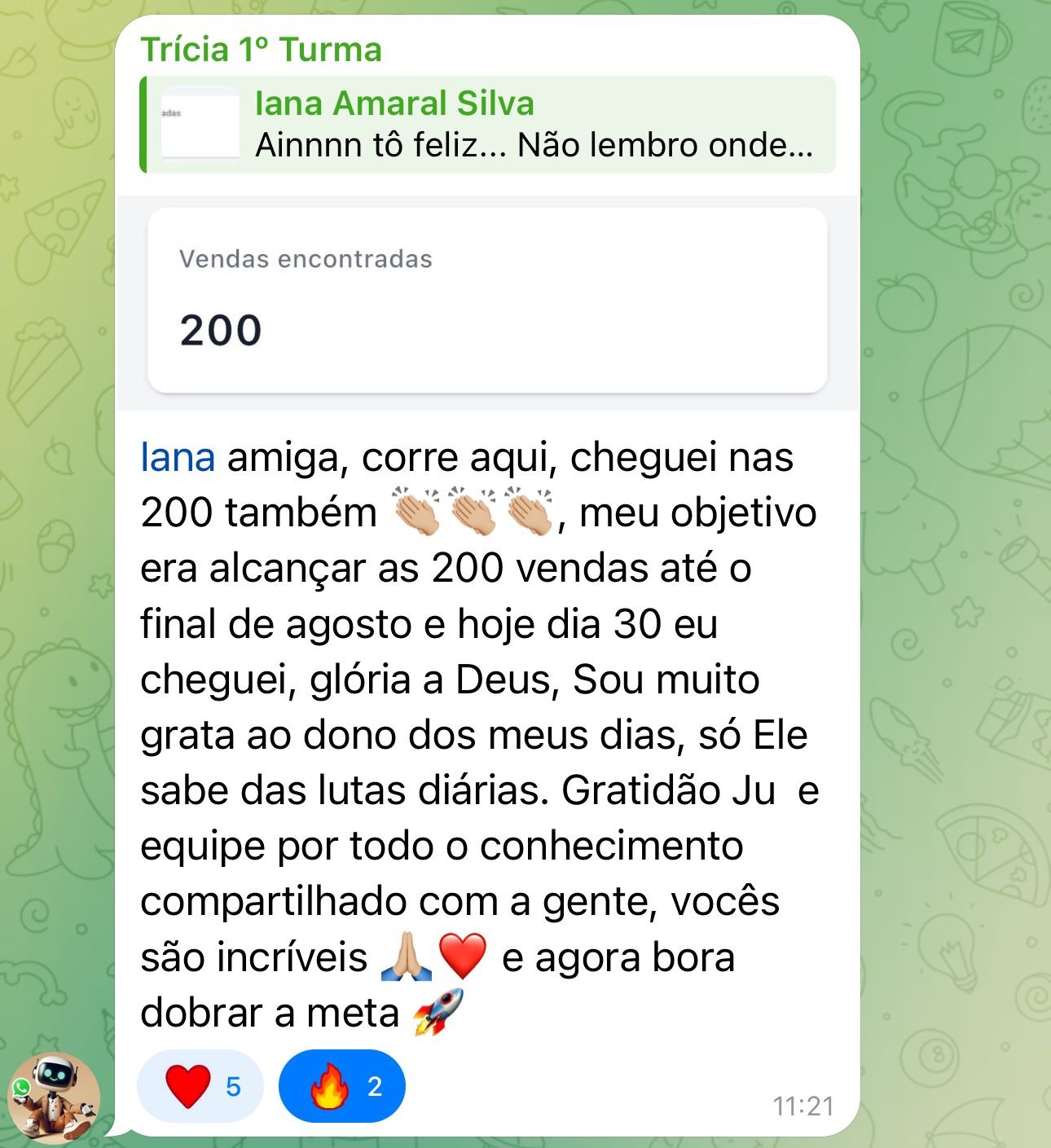
Task: Open the Vendas encontradas image
Action: [487, 301]
